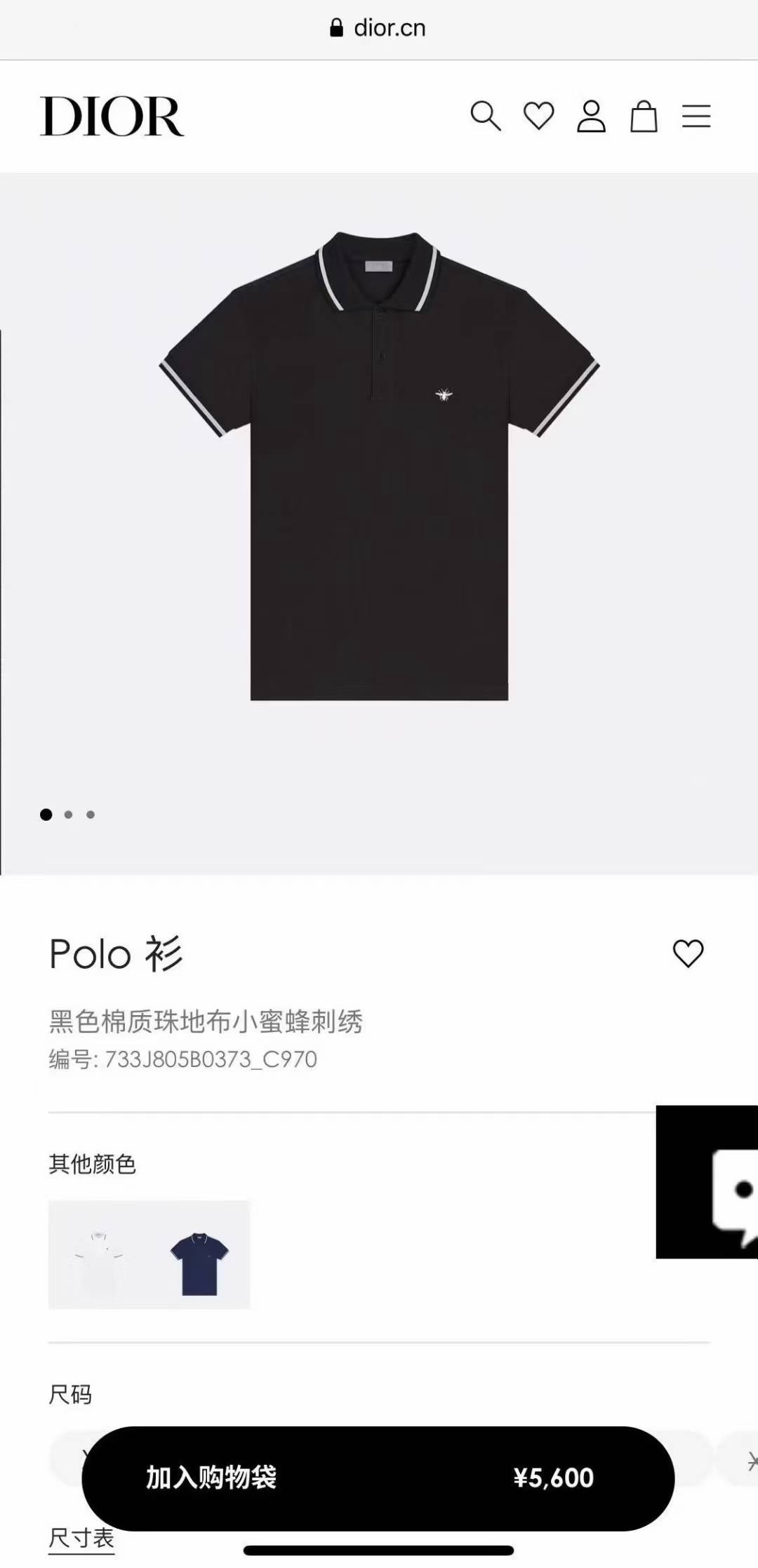Tap the dior.cn address bar
The image size is (758, 1568).
(x=378, y=28)
